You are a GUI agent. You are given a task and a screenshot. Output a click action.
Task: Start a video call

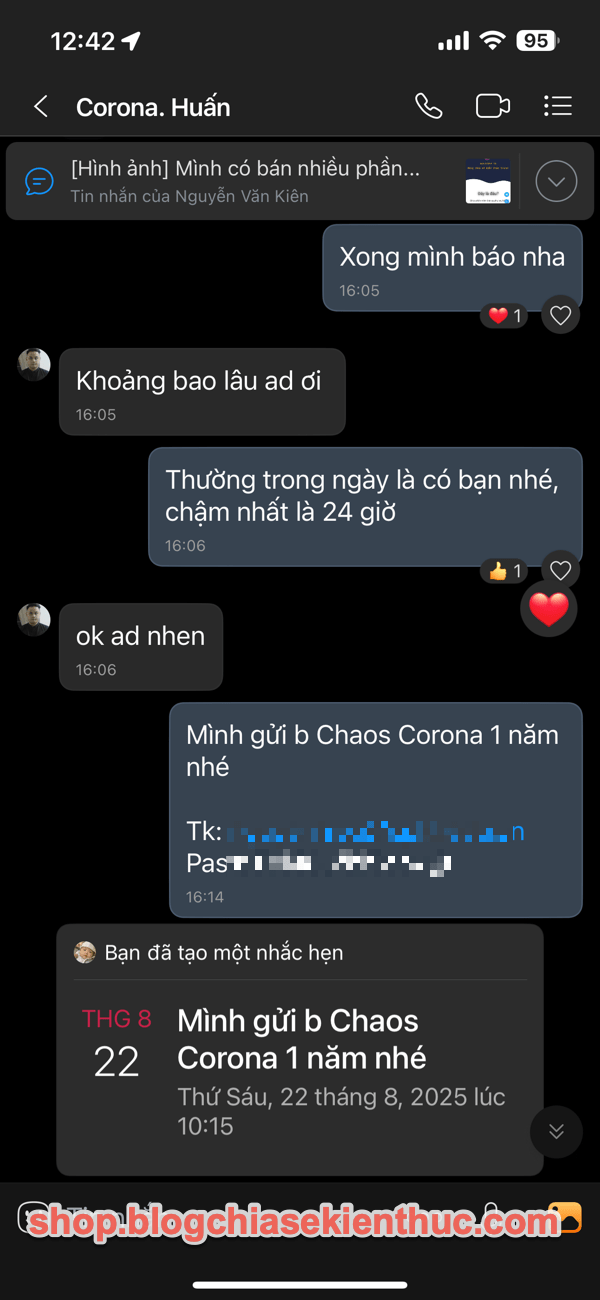493,106
